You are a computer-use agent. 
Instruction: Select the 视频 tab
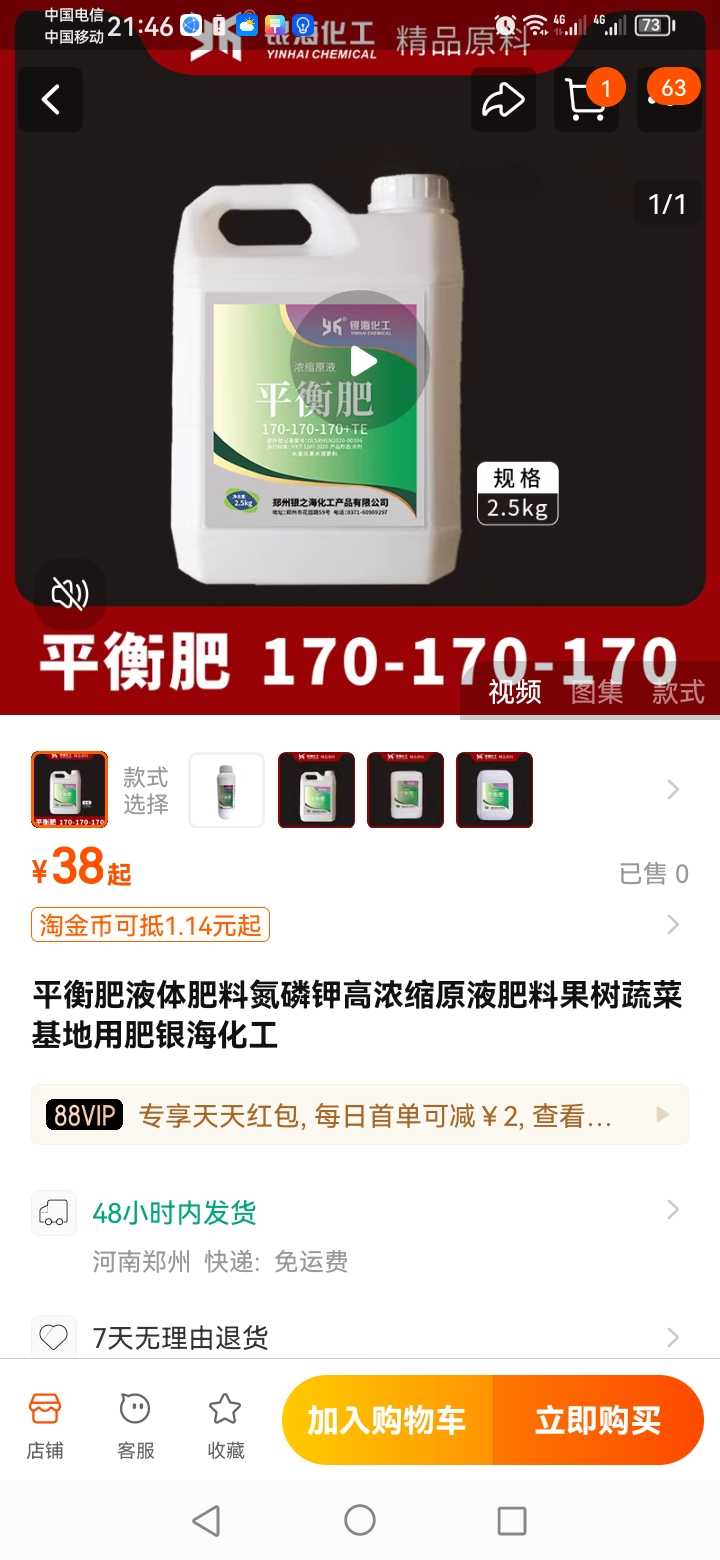[x=515, y=691]
